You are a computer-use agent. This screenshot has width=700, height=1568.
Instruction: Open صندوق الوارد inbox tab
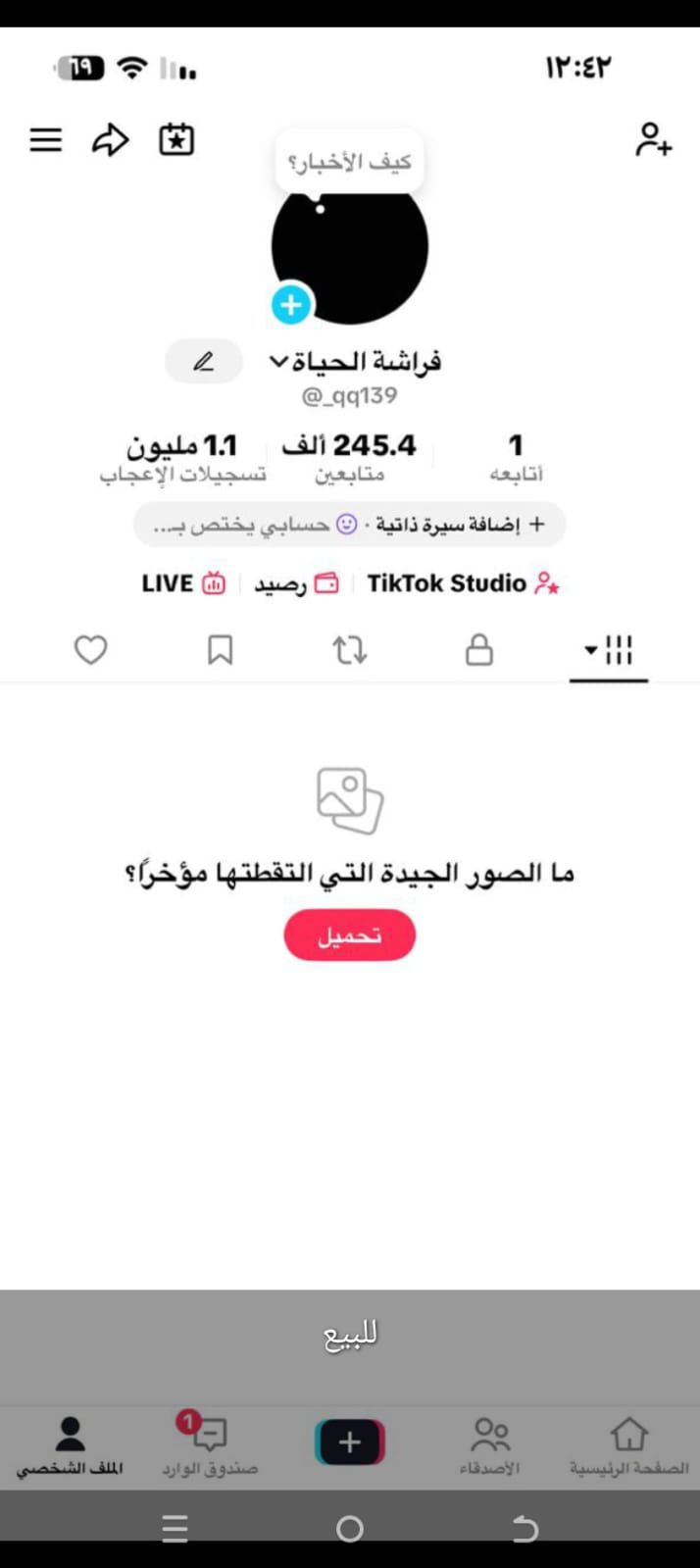point(210,1446)
